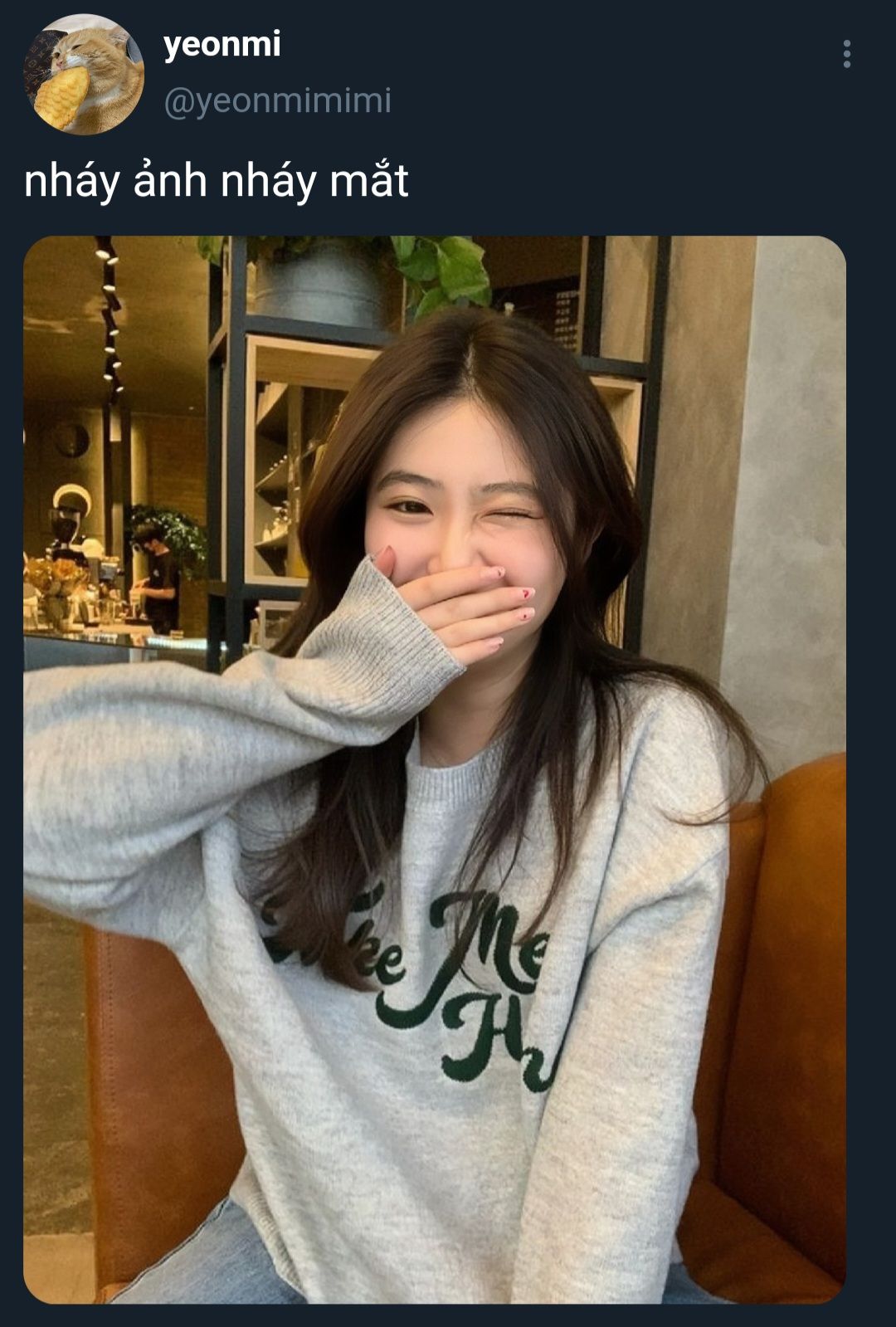Open the tweet's three-dot overflow menu
Screen dimensions: 896x1327
click(846, 54)
